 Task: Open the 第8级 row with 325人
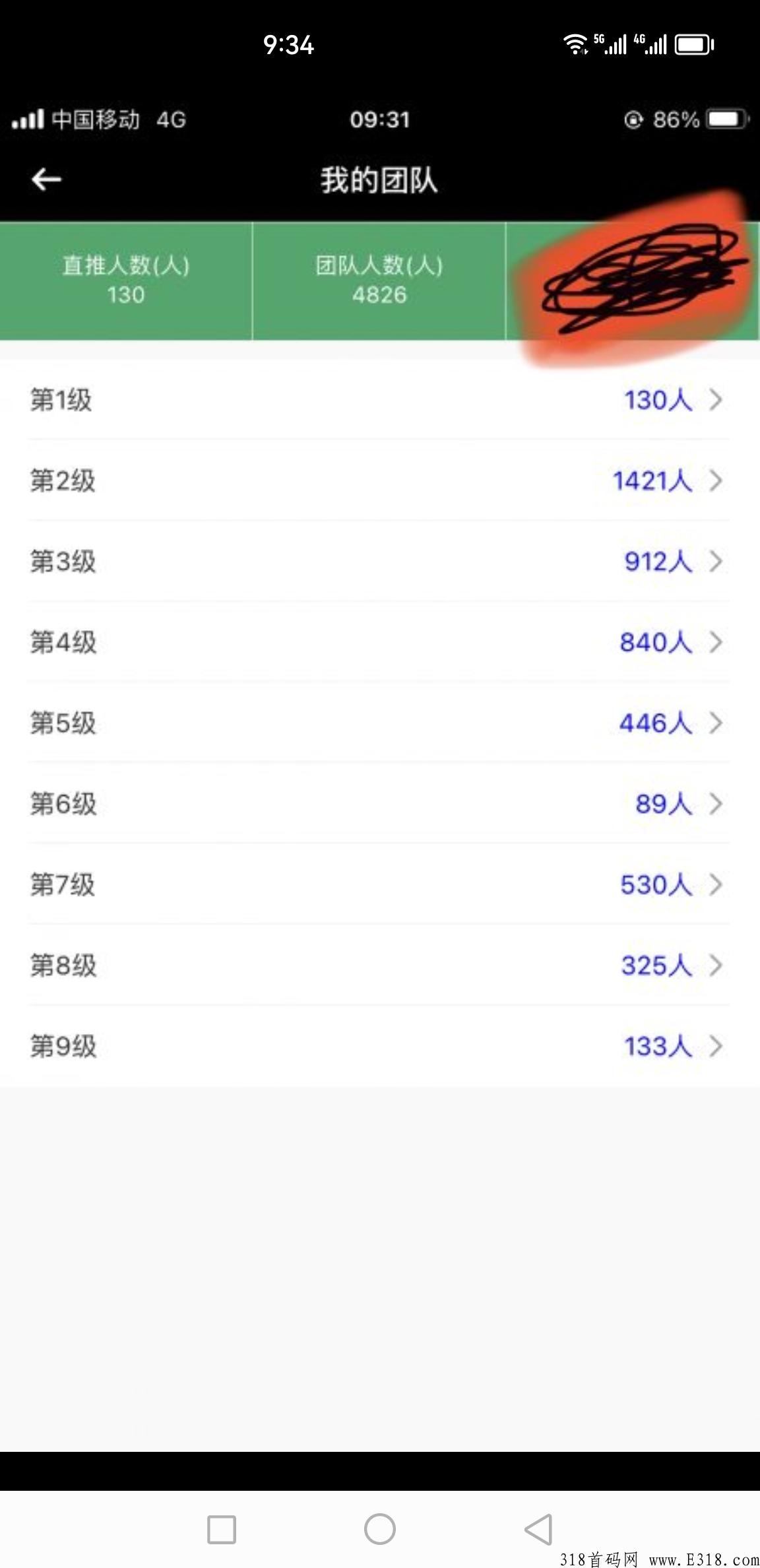coord(380,965)
